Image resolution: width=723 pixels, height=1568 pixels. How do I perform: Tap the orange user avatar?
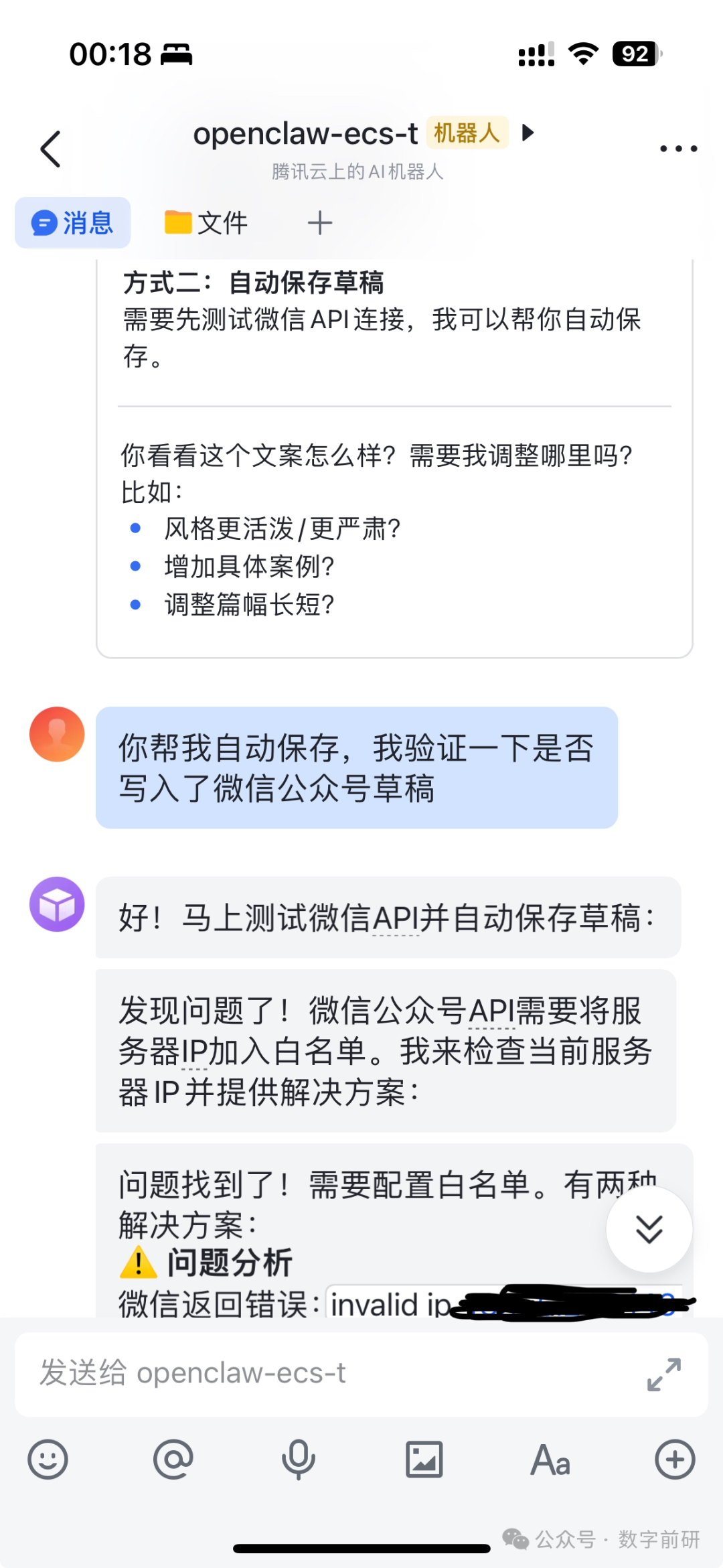(x=57, y=734)
